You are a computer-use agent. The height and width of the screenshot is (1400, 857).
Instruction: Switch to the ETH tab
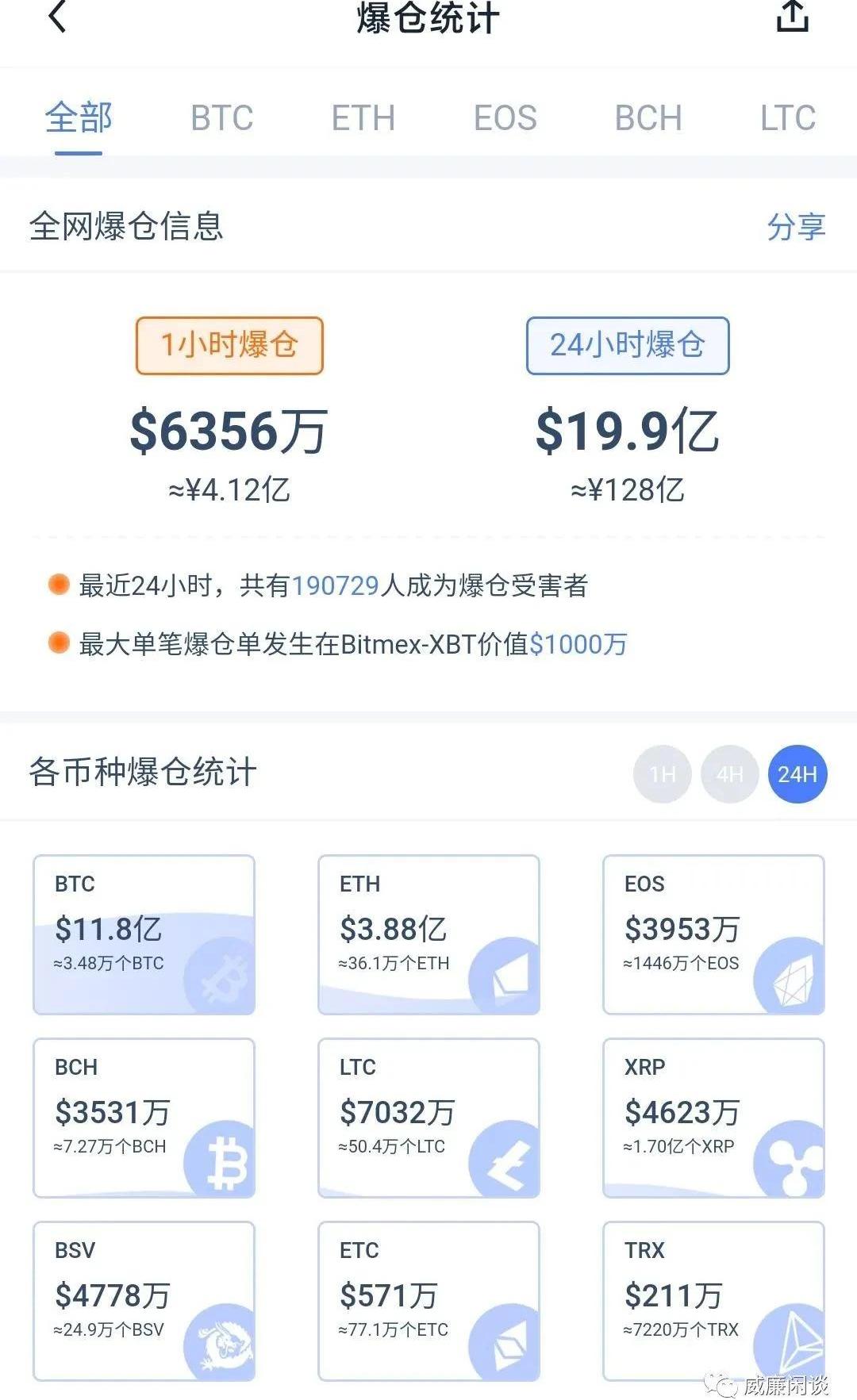(x=363, y=118)
